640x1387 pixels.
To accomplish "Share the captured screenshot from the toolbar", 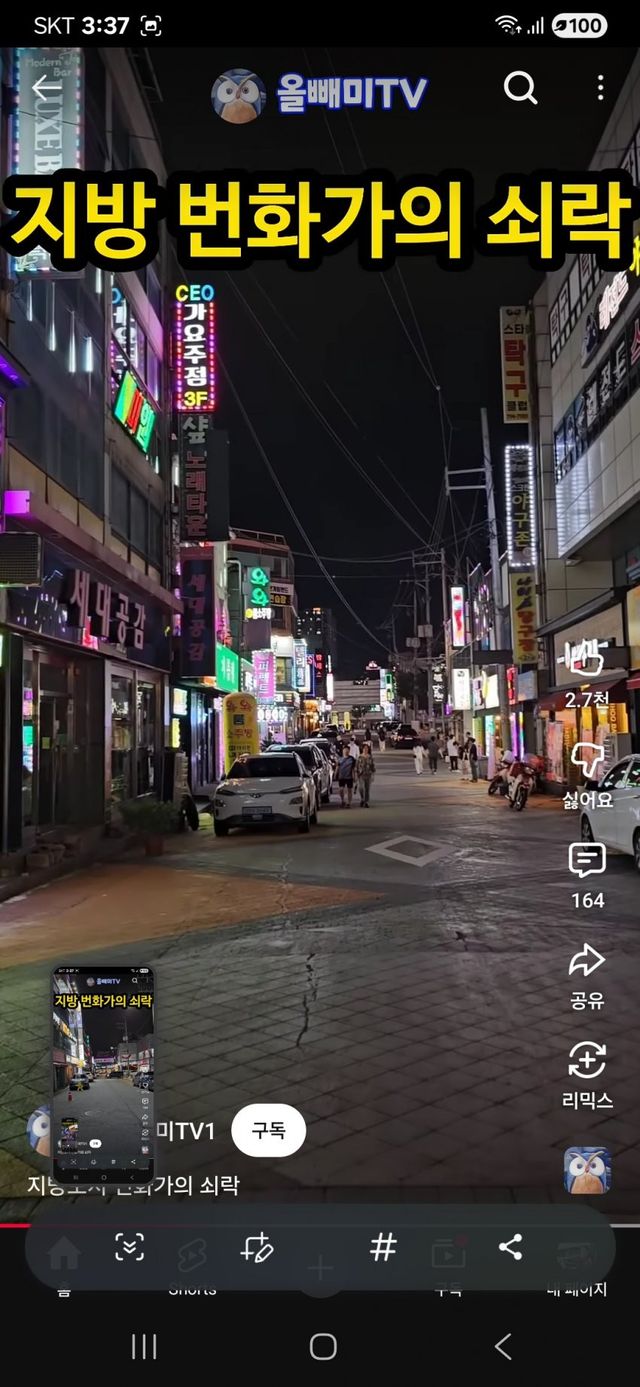I will (x=510, y=1247).
